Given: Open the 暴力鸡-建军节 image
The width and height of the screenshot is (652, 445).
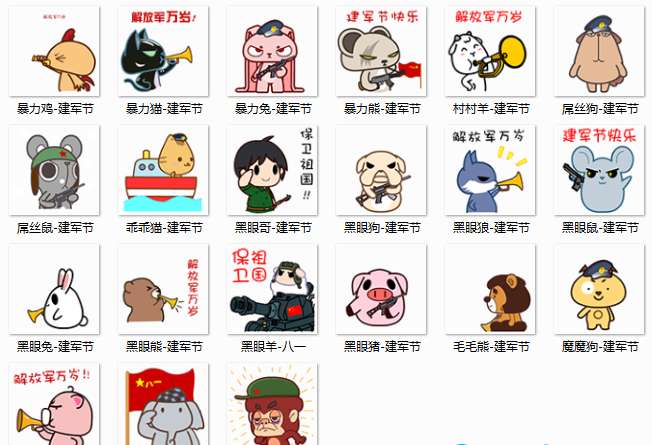Looking at the screenshot, I should point(54,52).
